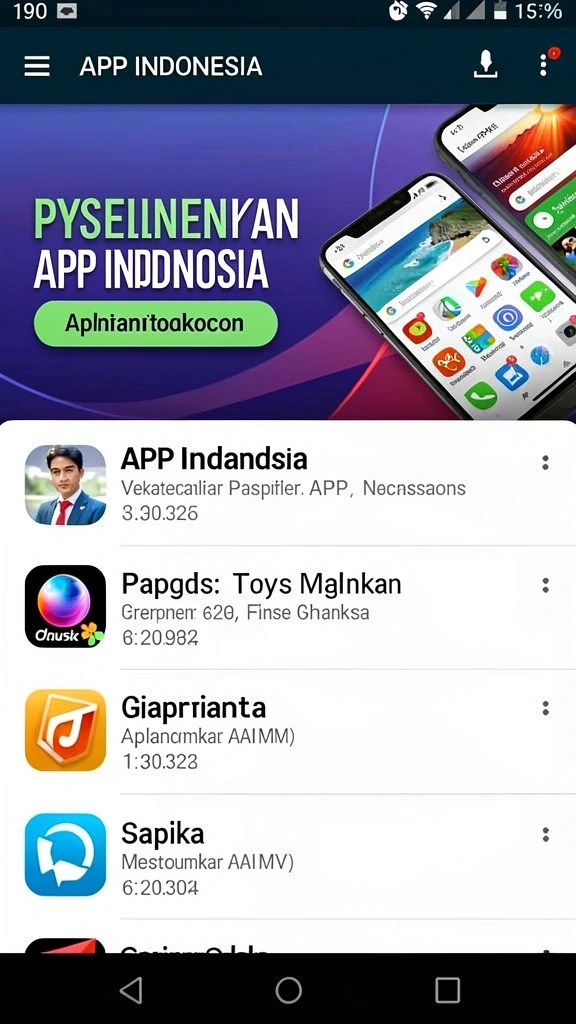Show options for Papgds: Toys Malnkan
This screenshot has height=1024, width=576.
pos(545,585)
